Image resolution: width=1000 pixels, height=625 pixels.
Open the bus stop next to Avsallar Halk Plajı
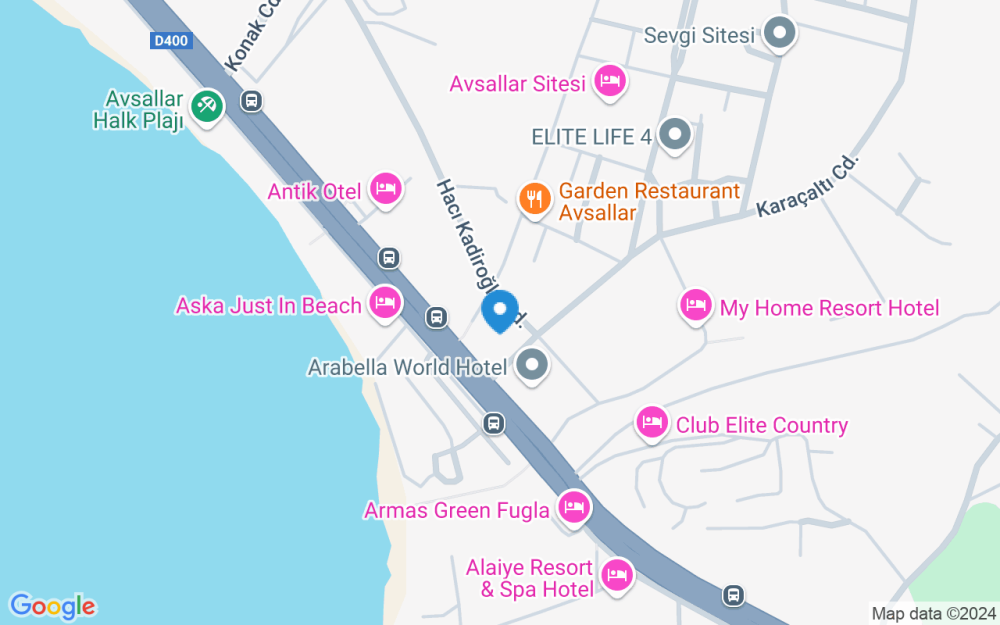[x=252, y=101]
